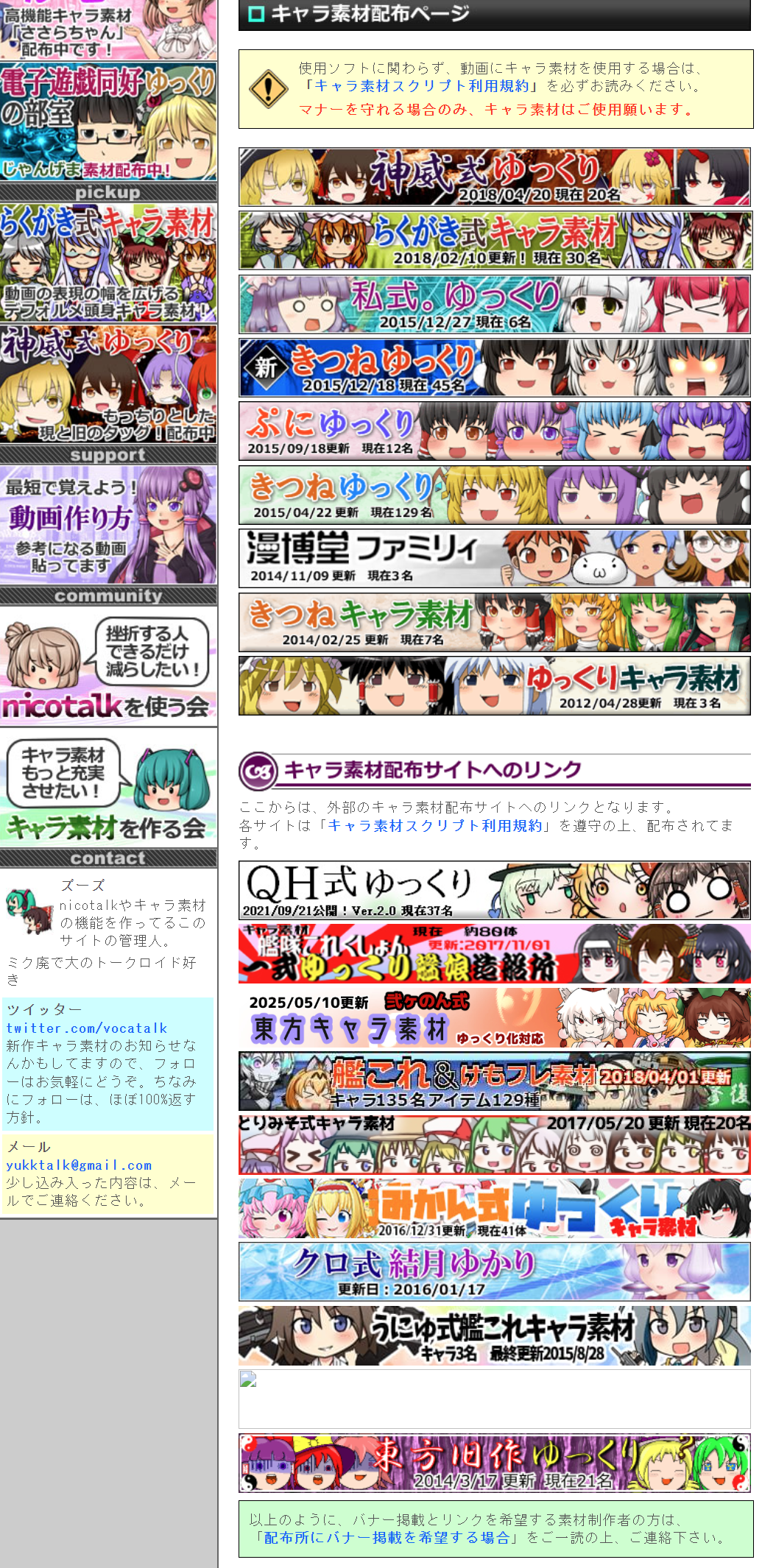Open the みかん式ゆっくり banner
The width and height of the screenshot is (762, 1568).
click(x=494, y=1209)
